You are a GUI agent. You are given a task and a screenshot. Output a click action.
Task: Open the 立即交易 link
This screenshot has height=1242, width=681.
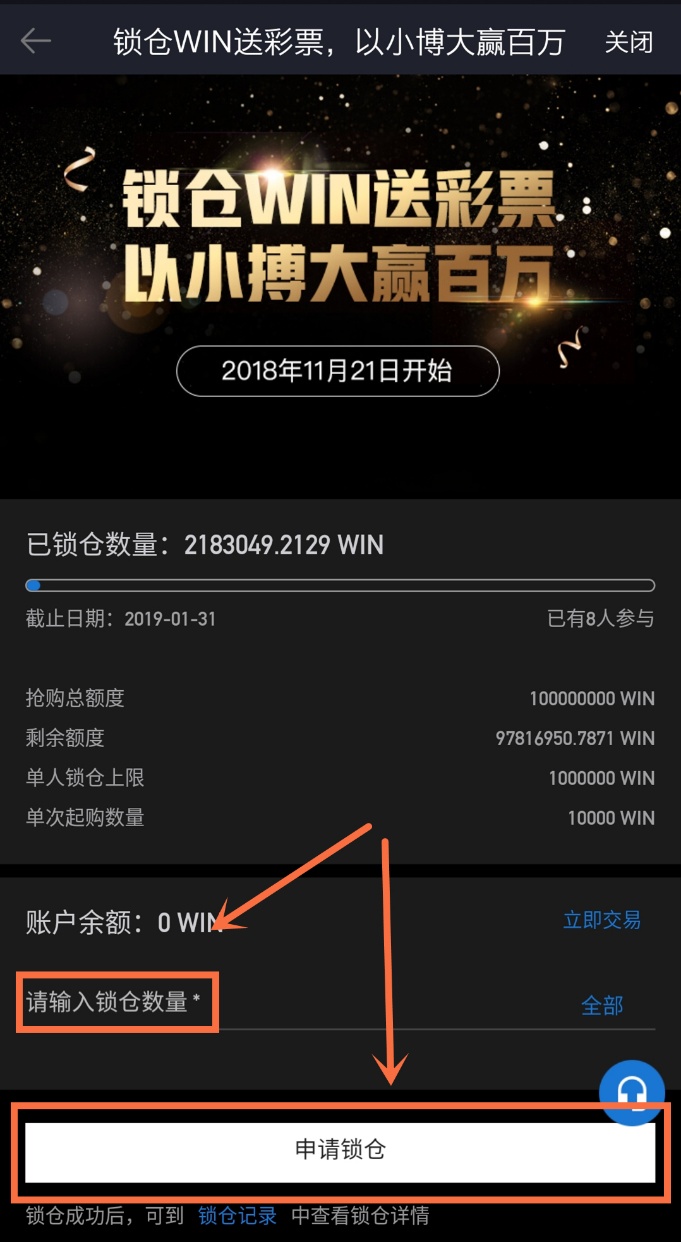[x=601, y=920]
